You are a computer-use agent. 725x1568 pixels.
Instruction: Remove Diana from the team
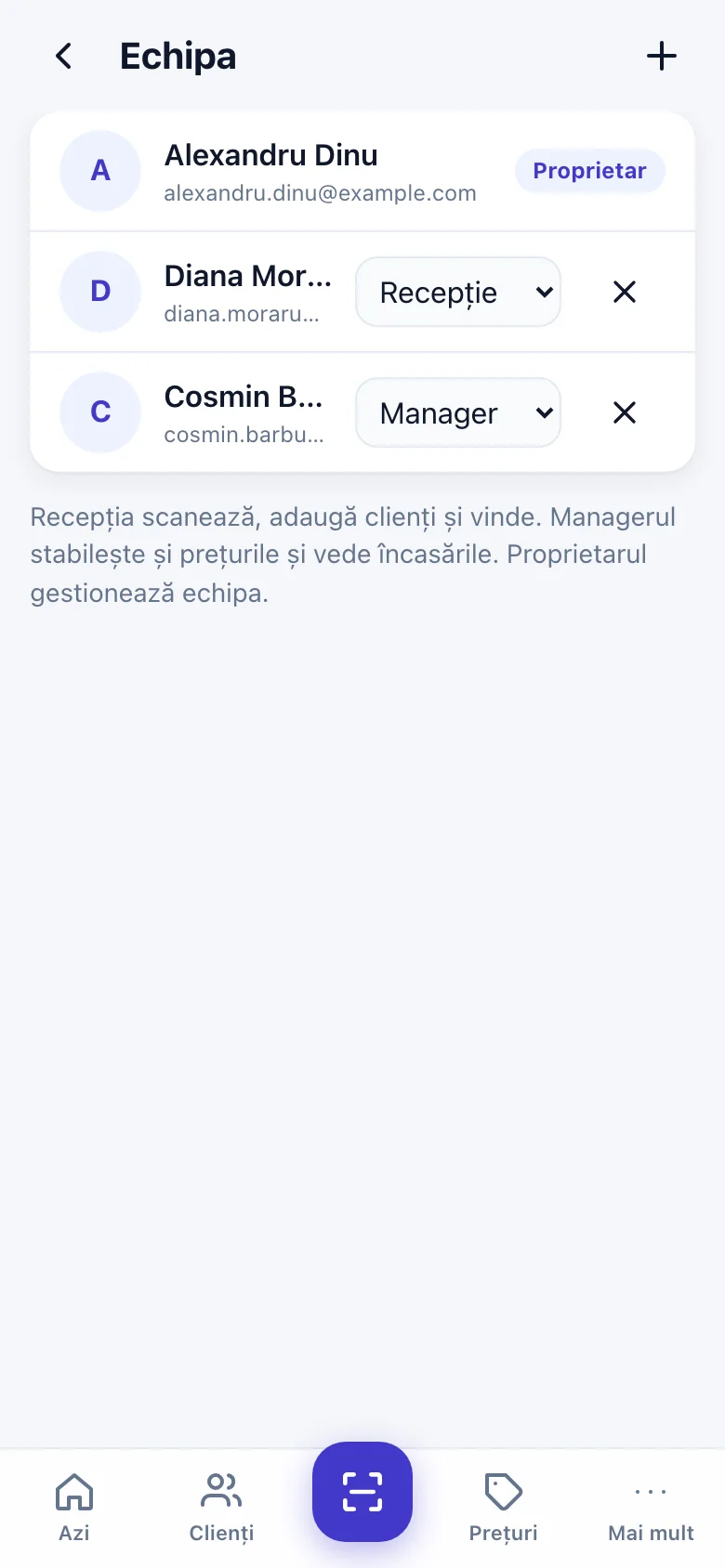pyautogui.click(x=625, y=292)
